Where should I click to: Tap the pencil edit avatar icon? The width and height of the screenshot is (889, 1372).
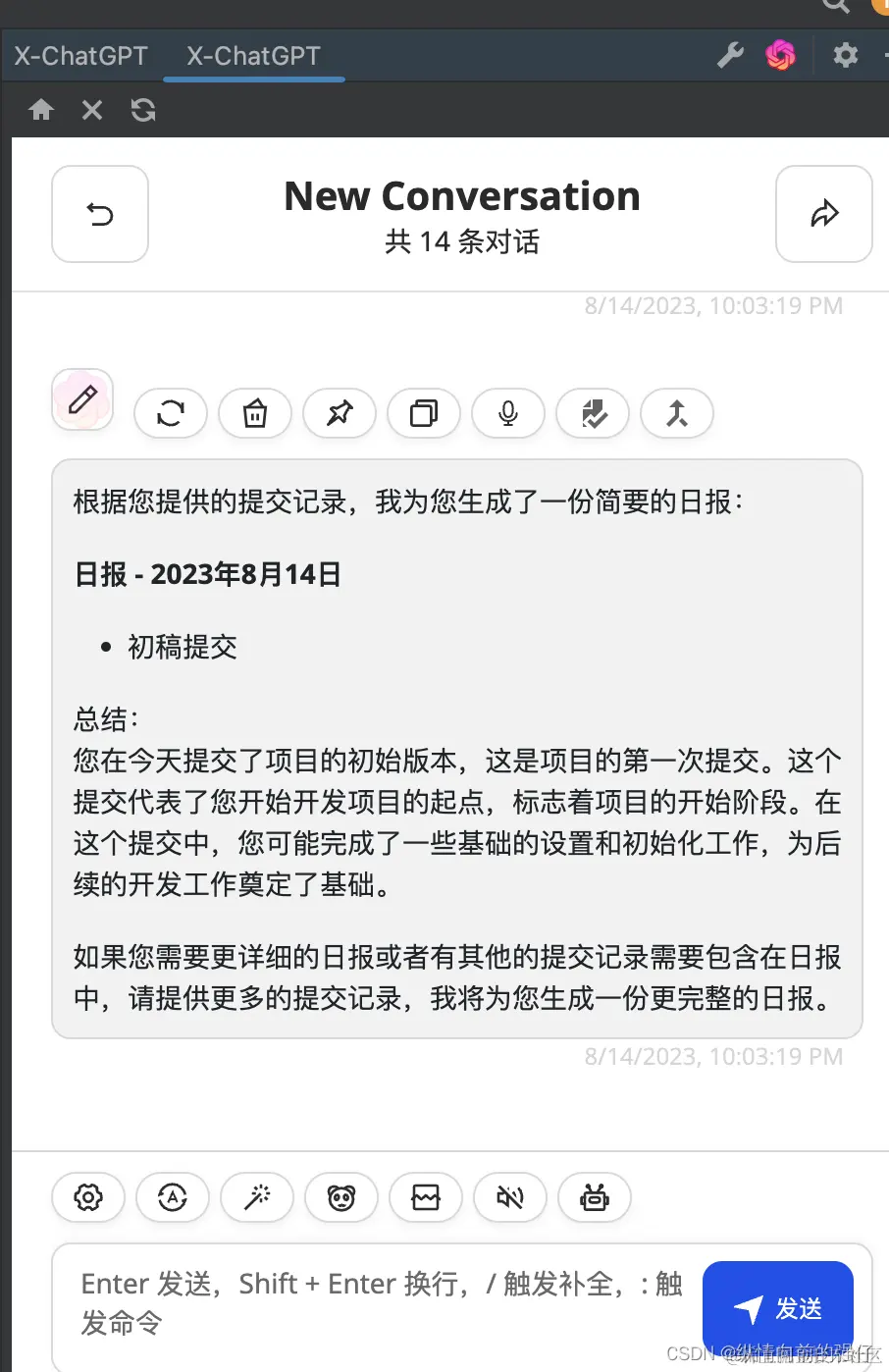(82, 399)
